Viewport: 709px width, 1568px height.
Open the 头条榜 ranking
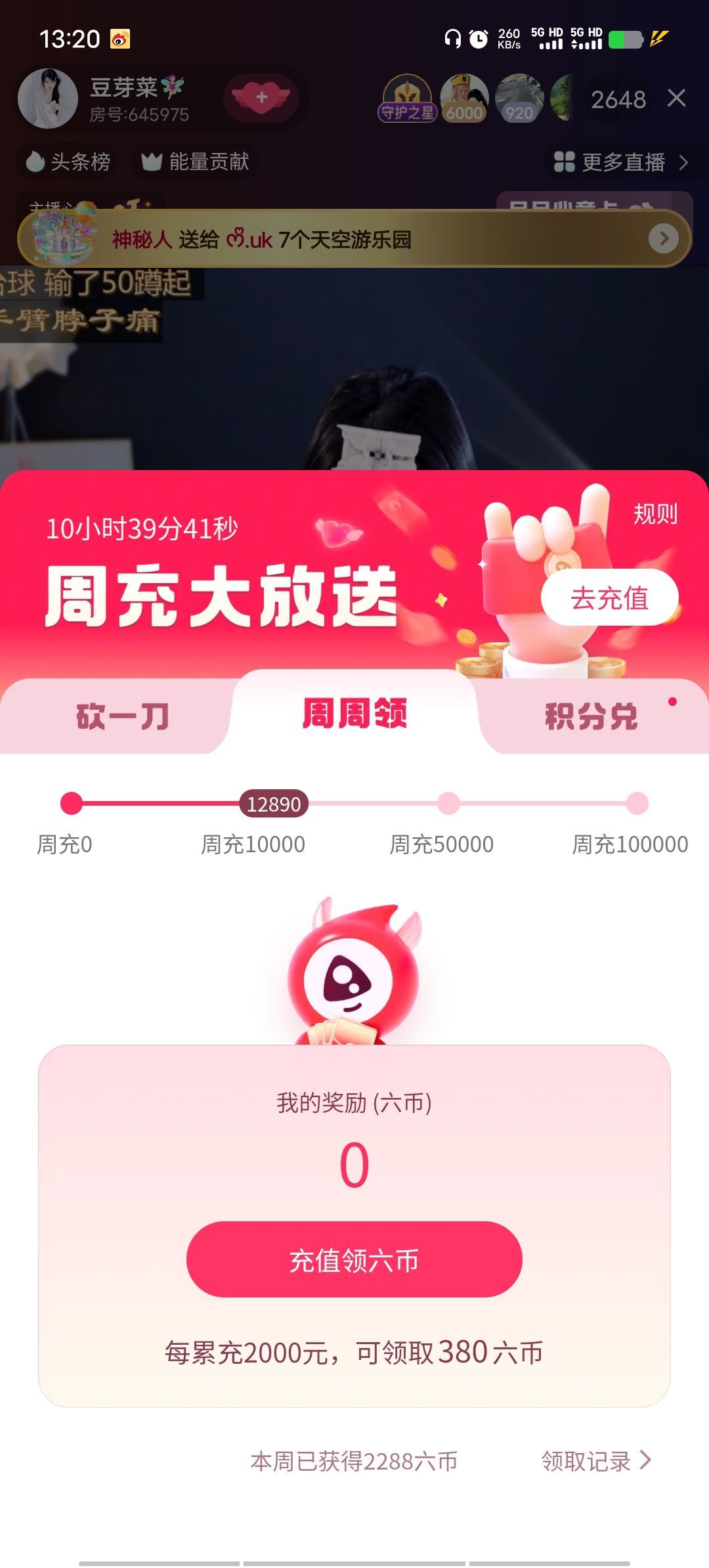pos(68,162)
